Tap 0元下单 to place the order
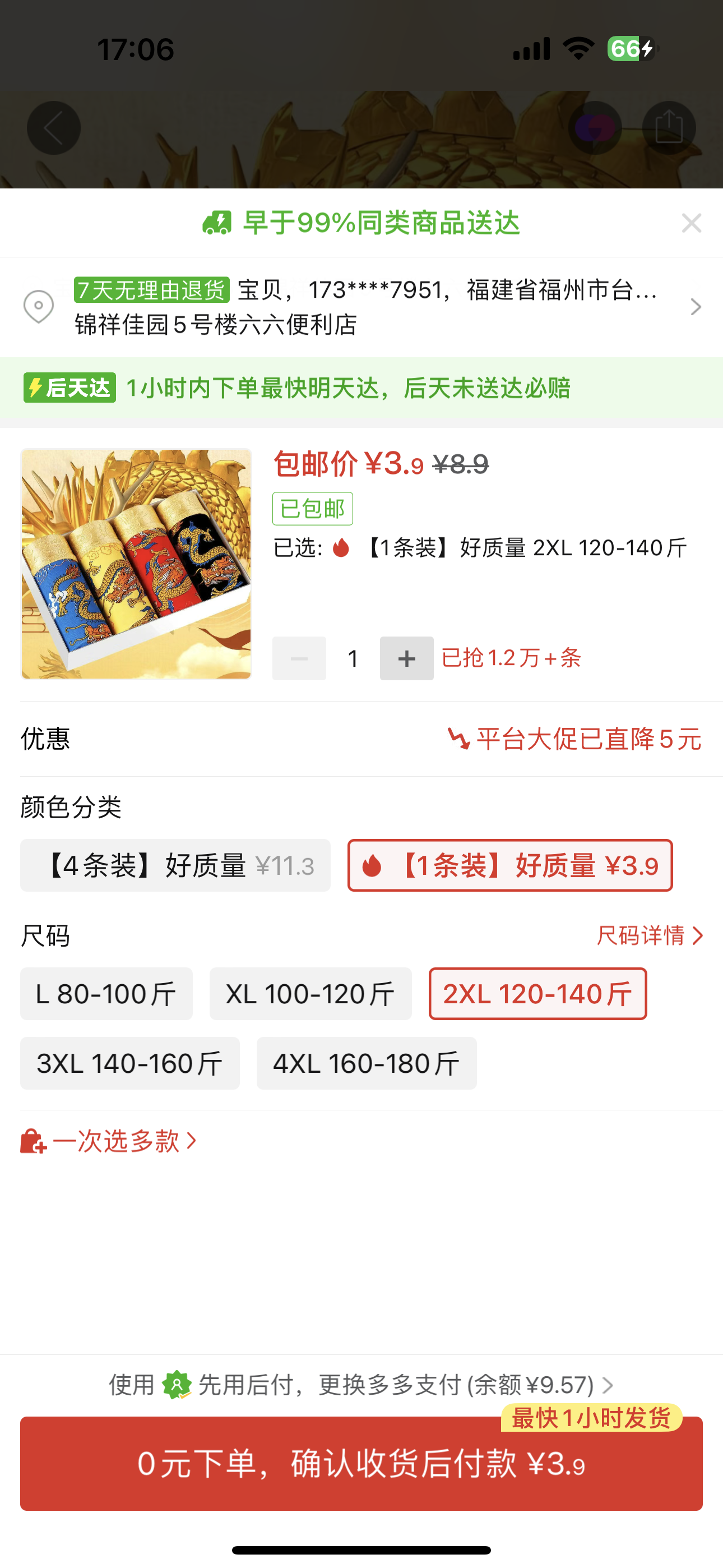723x1568 pixels. point(361,1464)
